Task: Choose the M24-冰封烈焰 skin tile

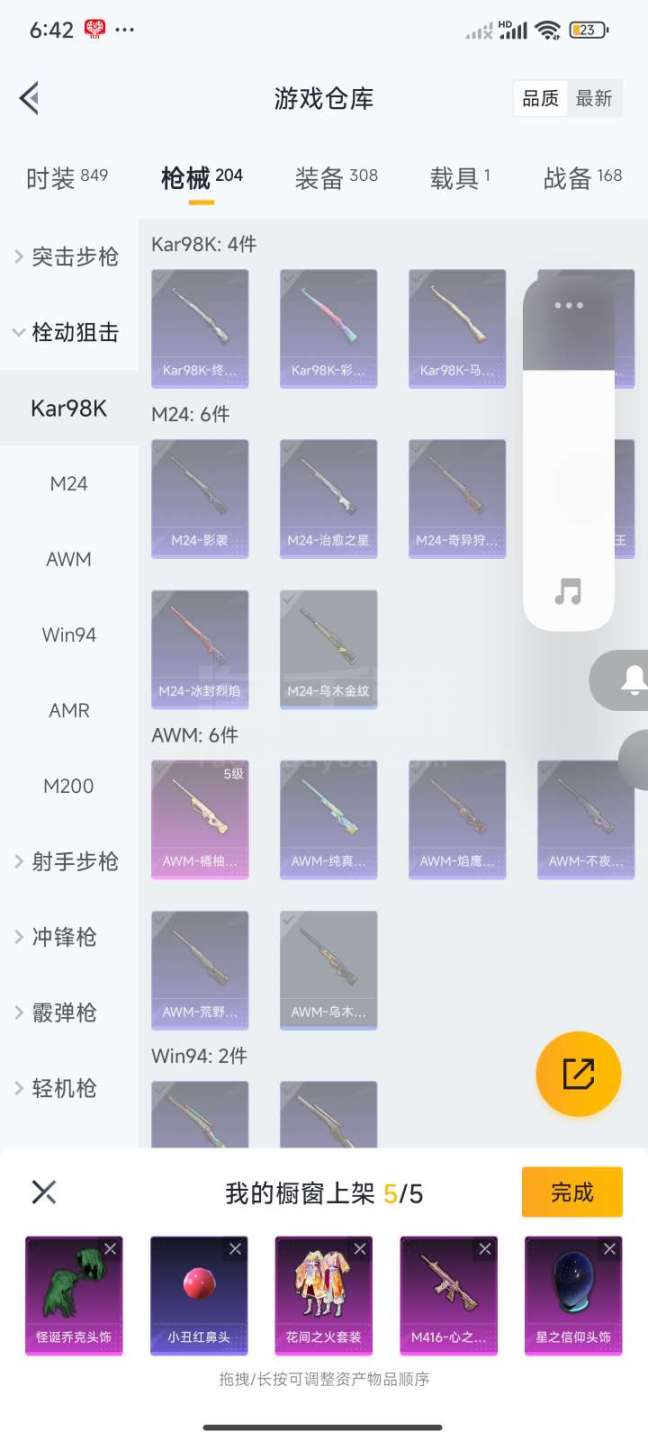Action: [x=200, y=648]
